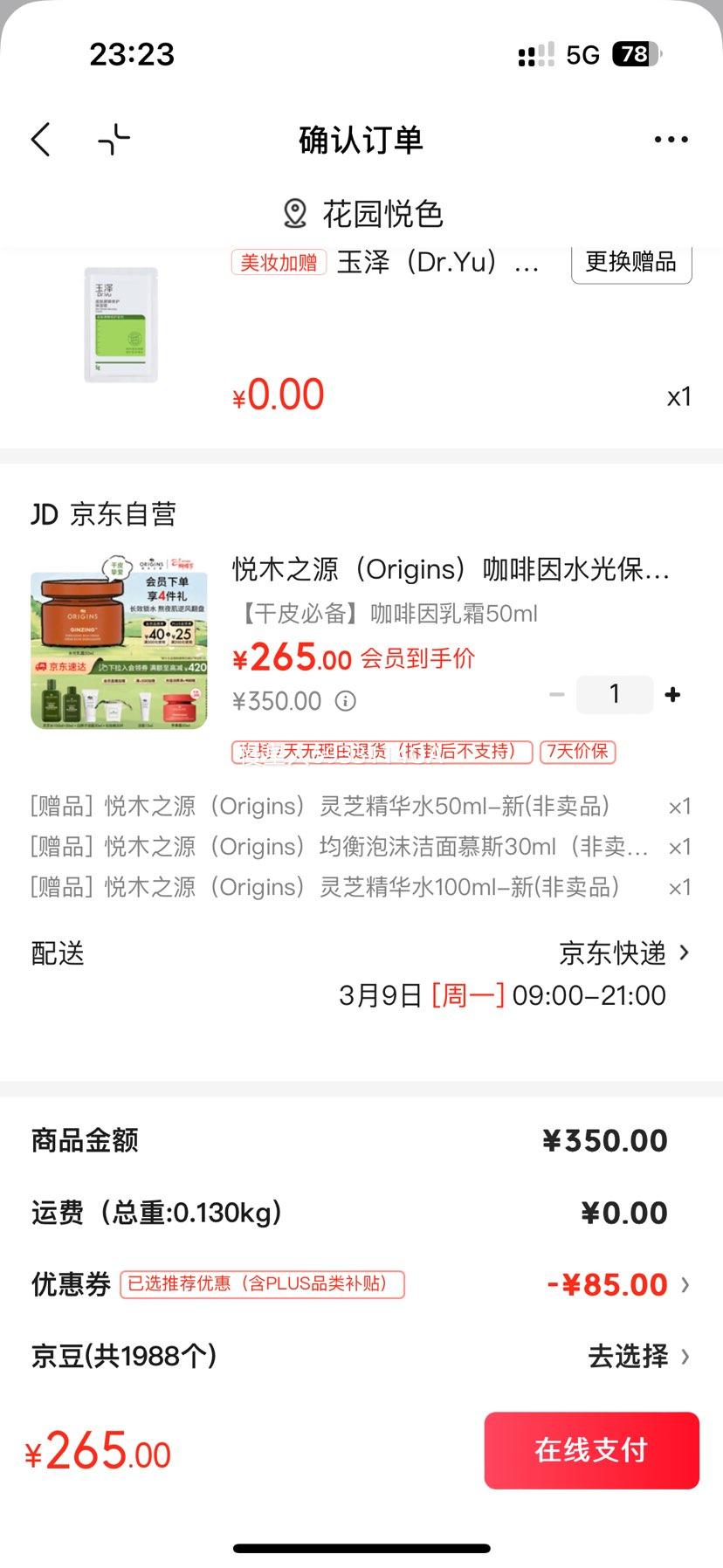
Task: Tap the truncated Origins product title
Action: coord(451,569)
